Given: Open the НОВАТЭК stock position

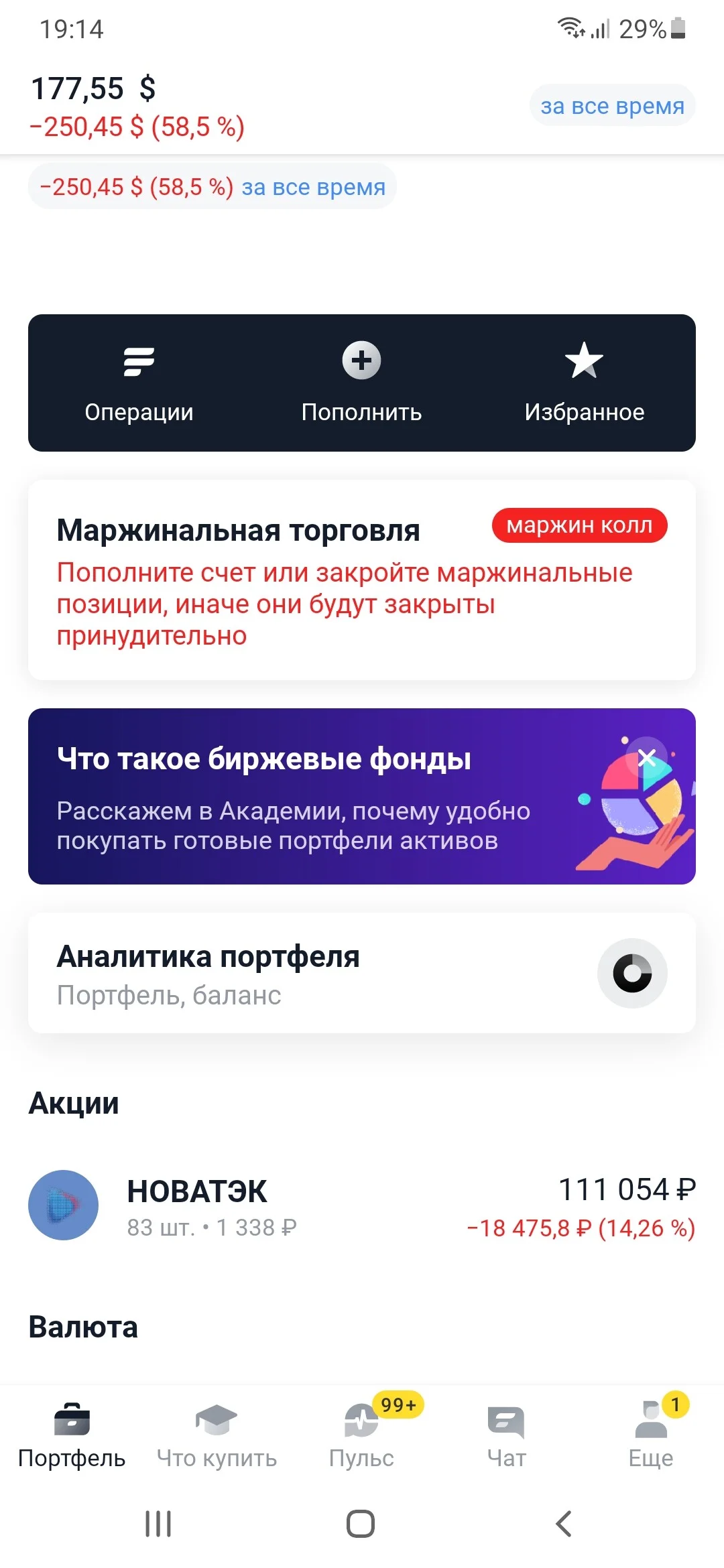Looking at the screenshot, I should pyautogui.click(x=362, y=1205).
